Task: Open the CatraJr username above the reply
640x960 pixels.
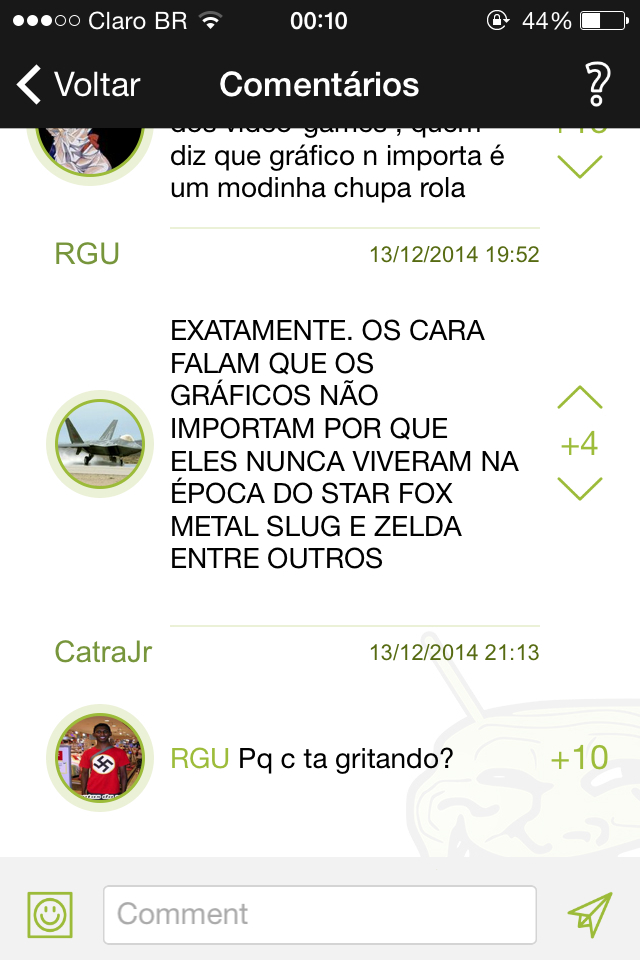Action: (103, 652)
